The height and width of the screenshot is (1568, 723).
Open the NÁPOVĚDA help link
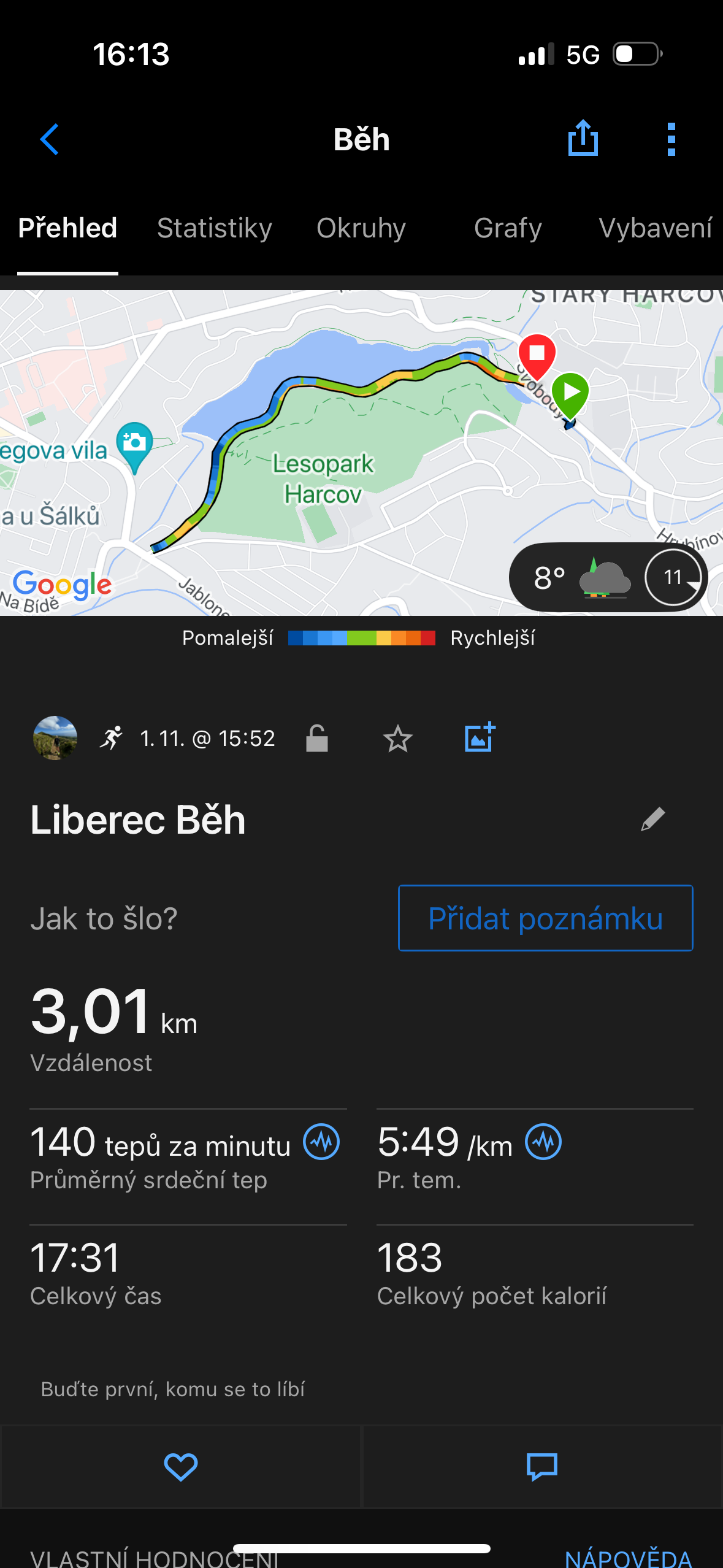(x=628, y=1557)
